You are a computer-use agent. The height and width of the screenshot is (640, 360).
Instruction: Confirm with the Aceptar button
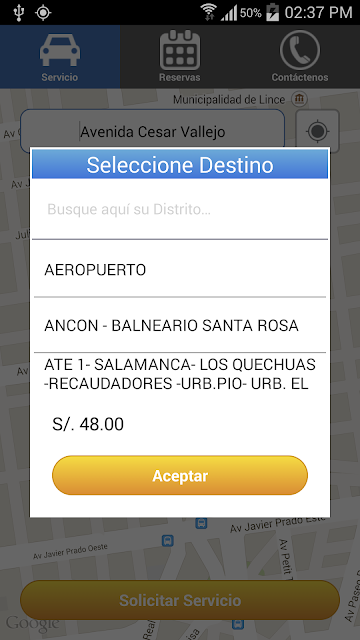pyautogui.click(x=180, y=476)
